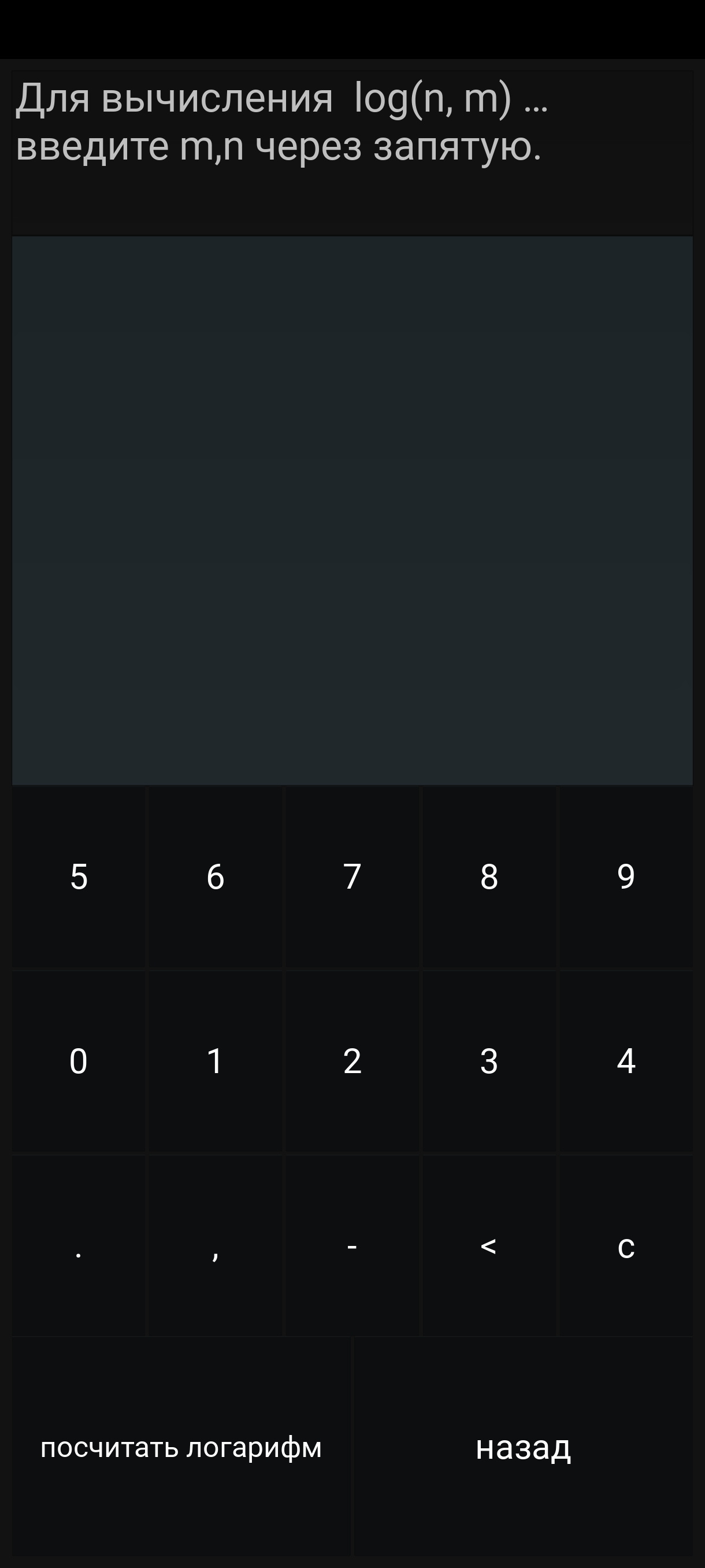The image size is (705, 1568).
Task: Tap the digit 5 key
Action: coord(79,877)
